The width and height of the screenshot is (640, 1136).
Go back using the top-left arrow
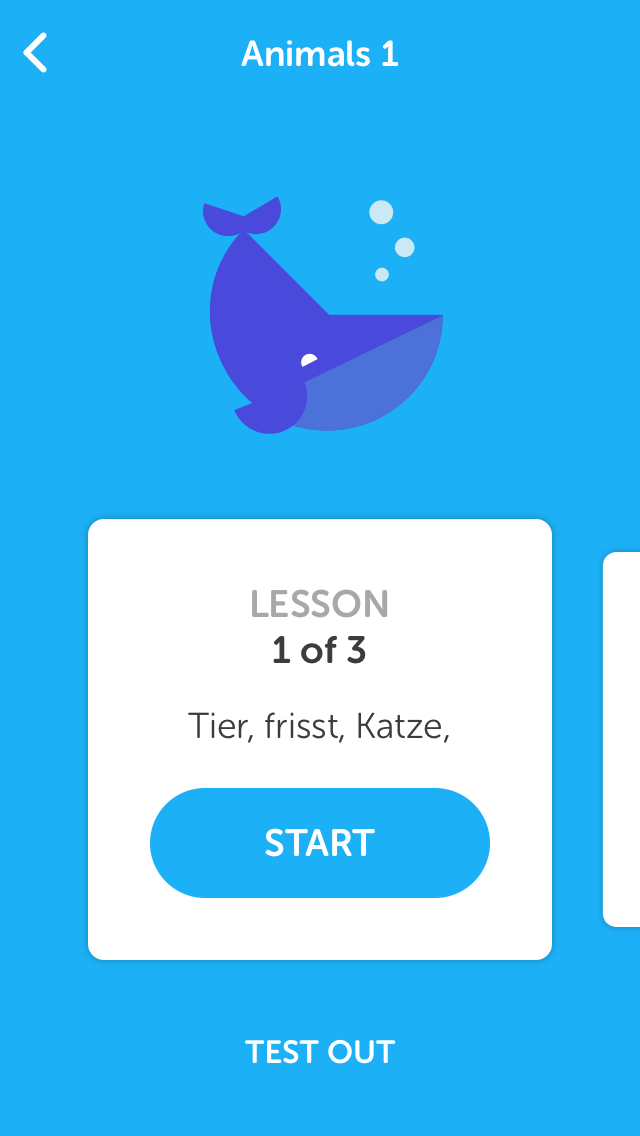(35, 53)
